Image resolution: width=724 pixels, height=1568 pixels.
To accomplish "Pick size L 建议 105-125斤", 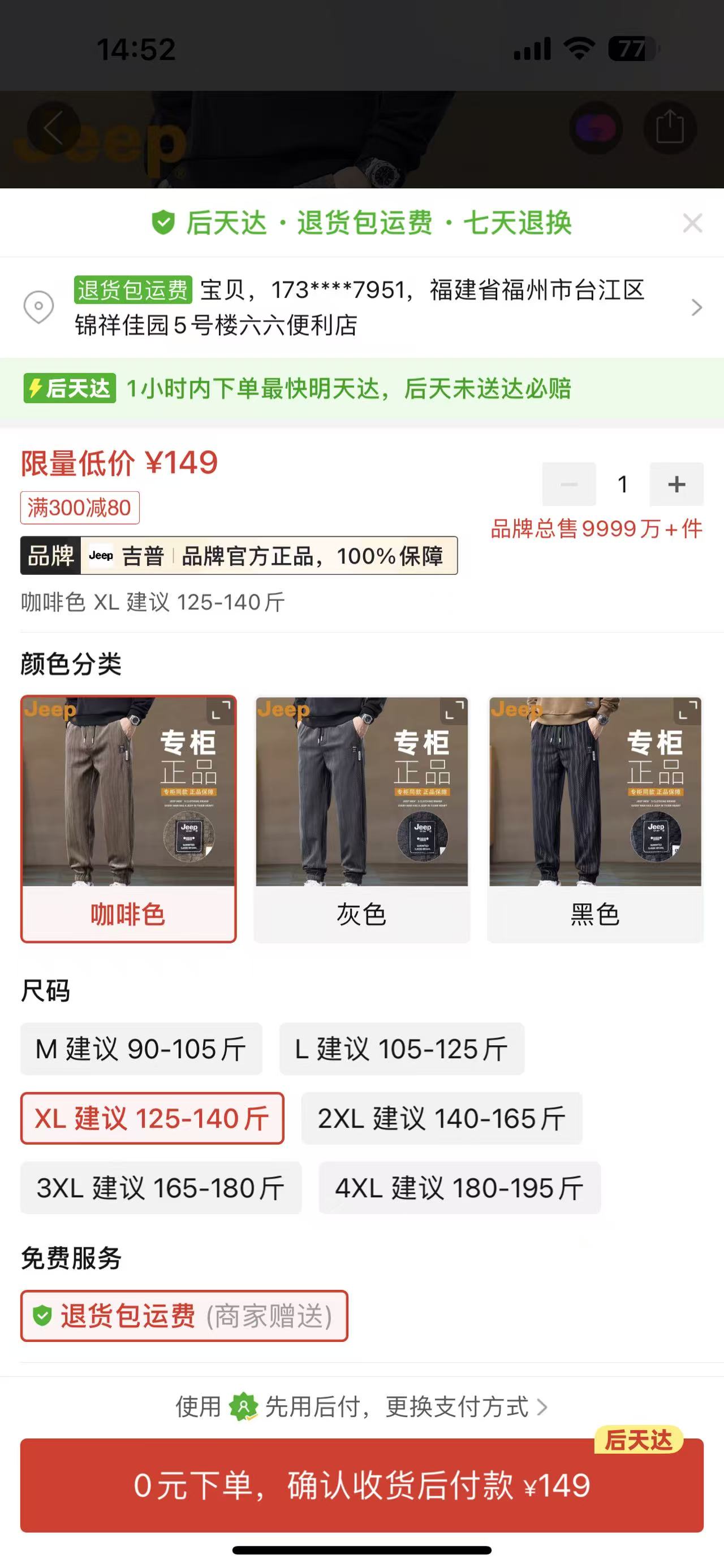I will (401, 1049).
